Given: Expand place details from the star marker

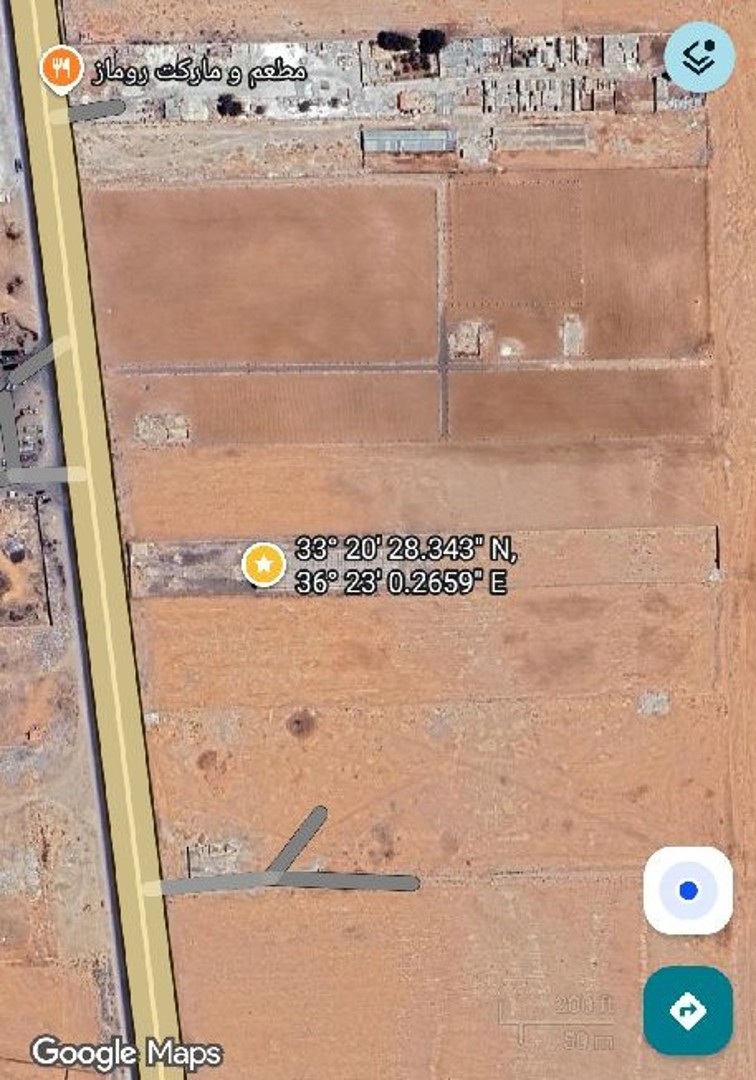Looking at the screenshot, I should click(263, 563).
